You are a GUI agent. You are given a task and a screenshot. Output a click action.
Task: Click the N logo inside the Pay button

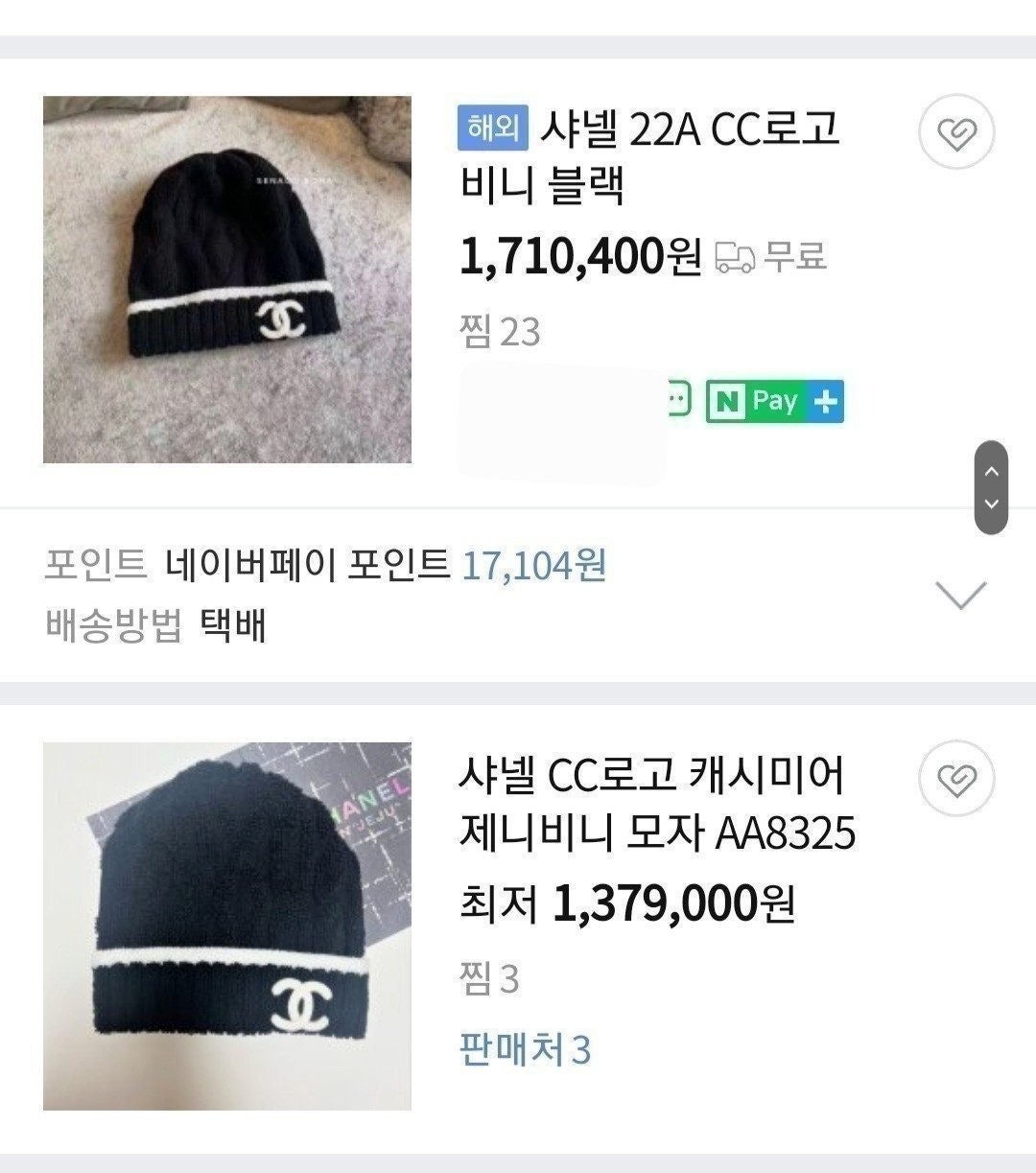pos(727,401)
